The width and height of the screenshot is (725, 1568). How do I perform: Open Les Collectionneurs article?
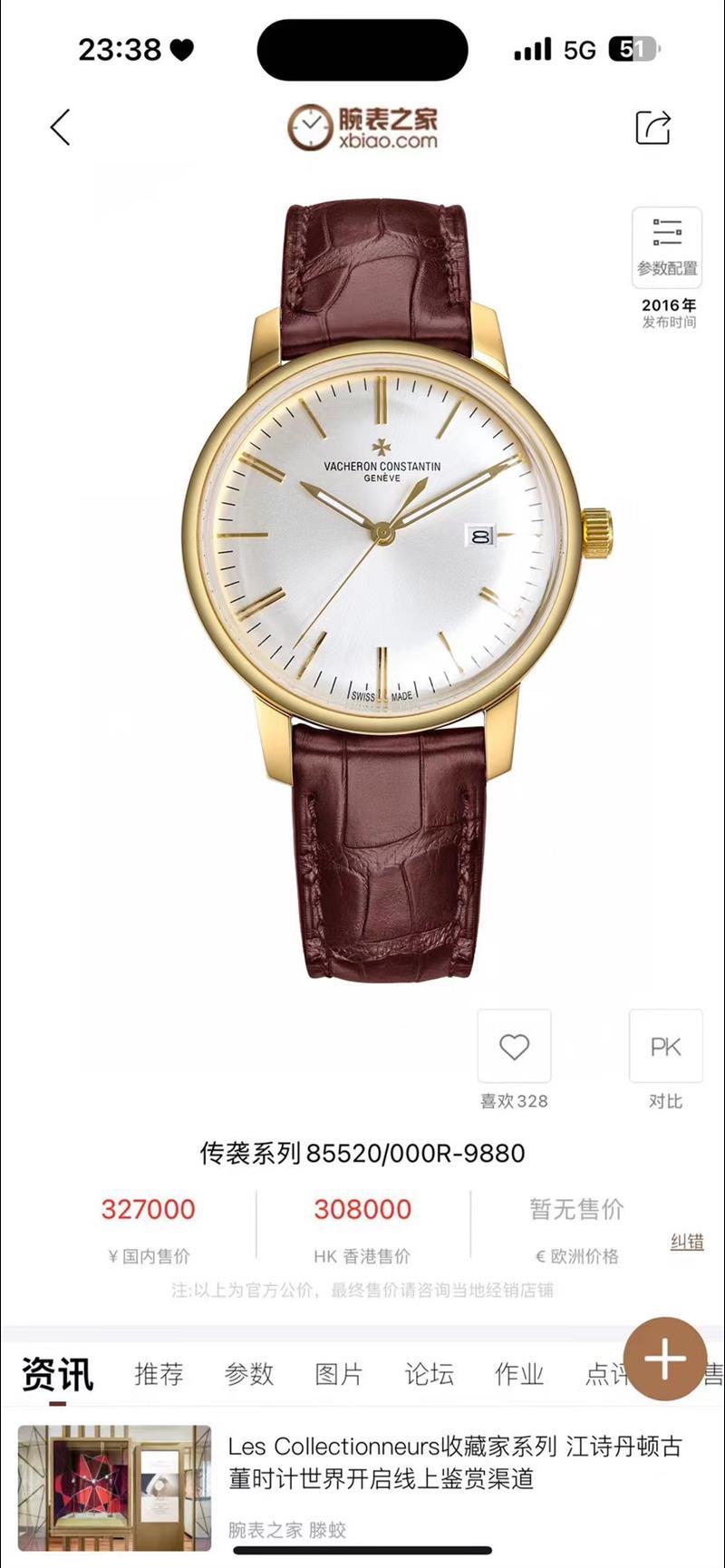(453, 1462)
